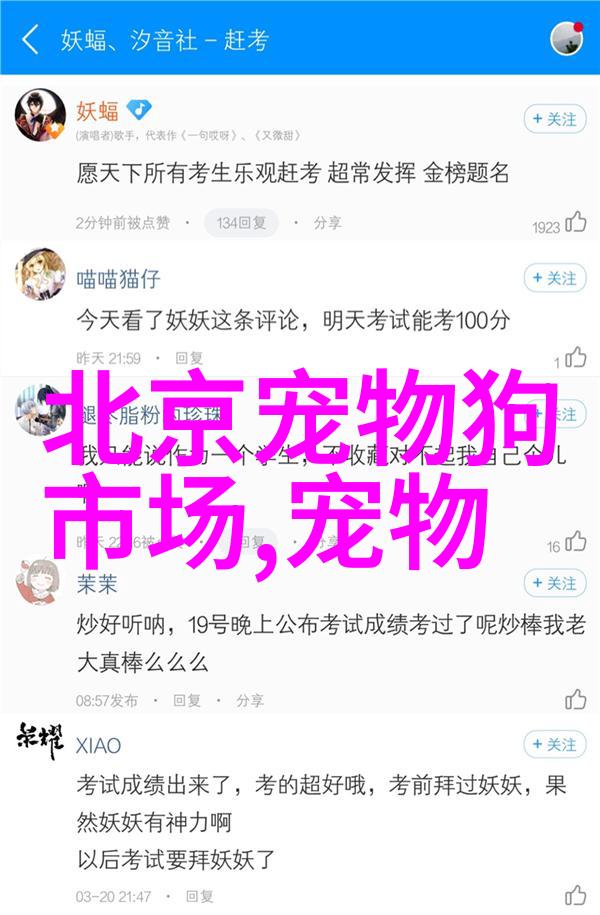
Task: Open 妖蝠's profile avatar
Action: click(x=40, y=115)
